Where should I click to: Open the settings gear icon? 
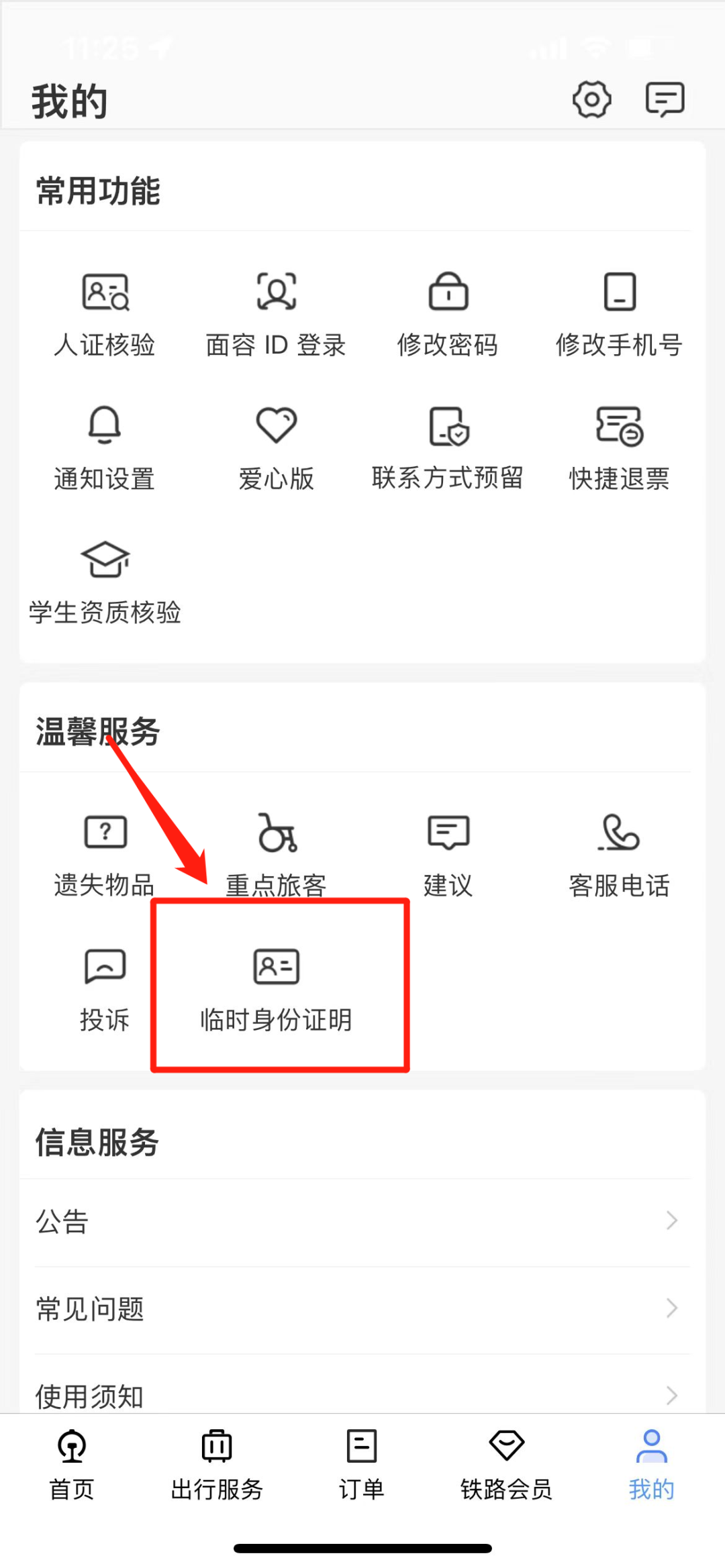tap(591, 100)
